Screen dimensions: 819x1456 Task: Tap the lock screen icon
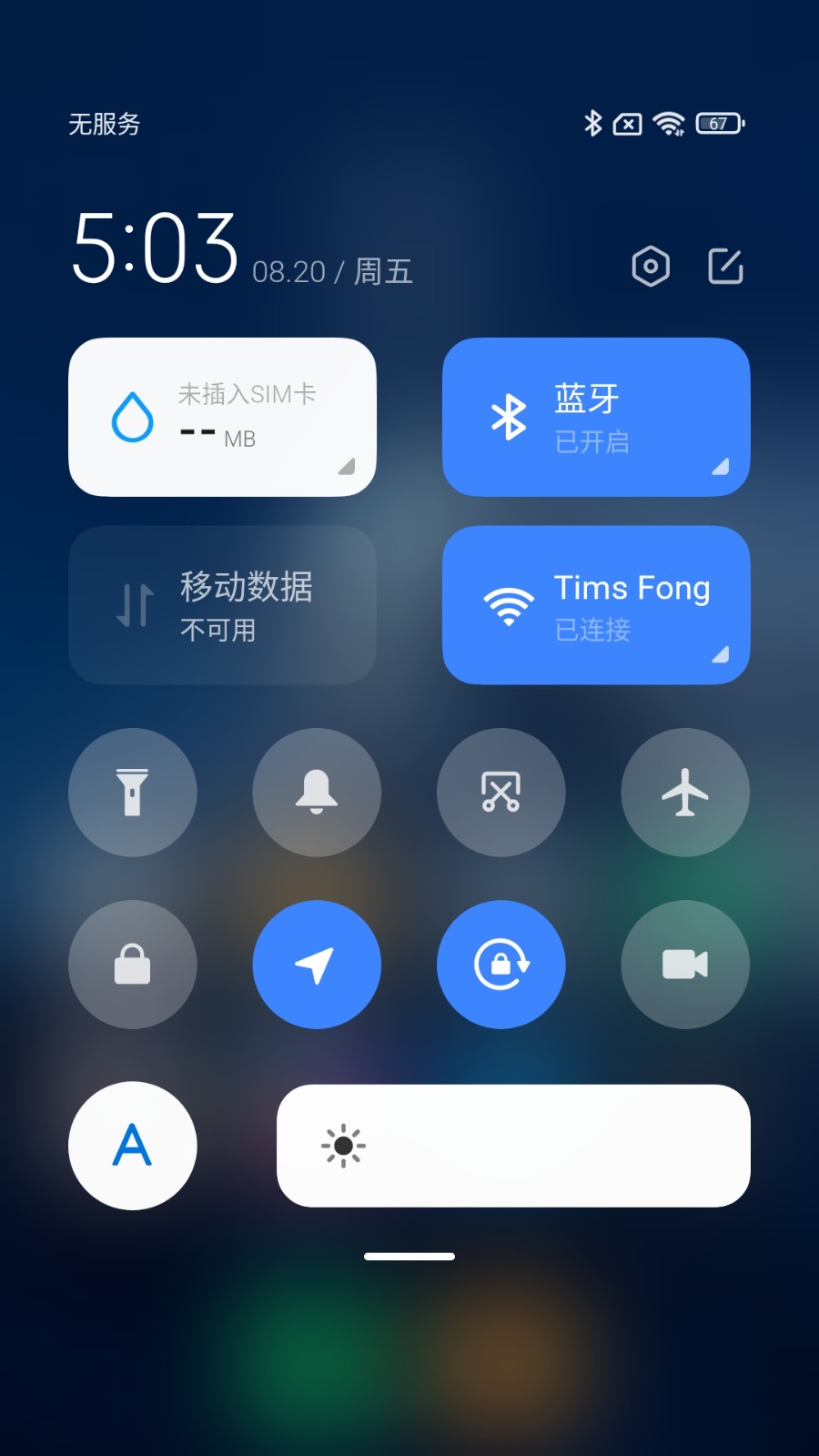point(133,965)
